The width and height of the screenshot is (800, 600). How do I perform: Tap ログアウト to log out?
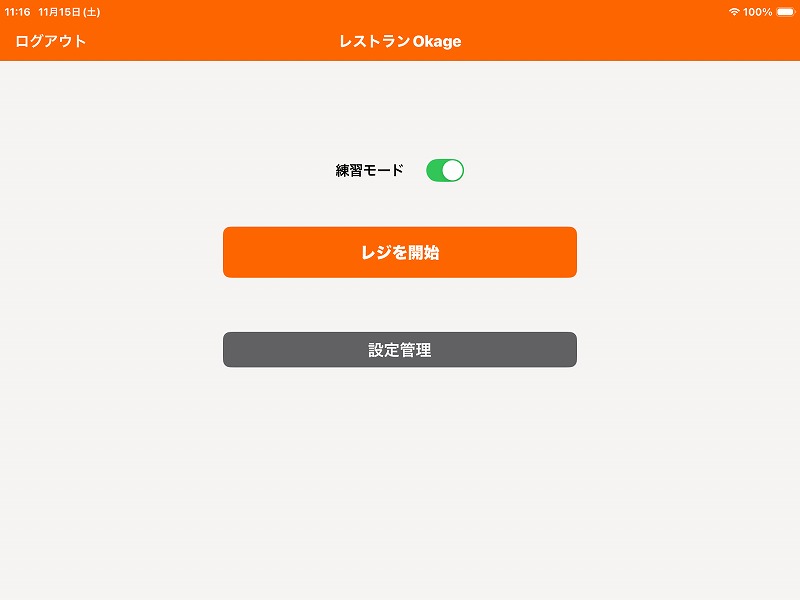[x=50, y=41]
